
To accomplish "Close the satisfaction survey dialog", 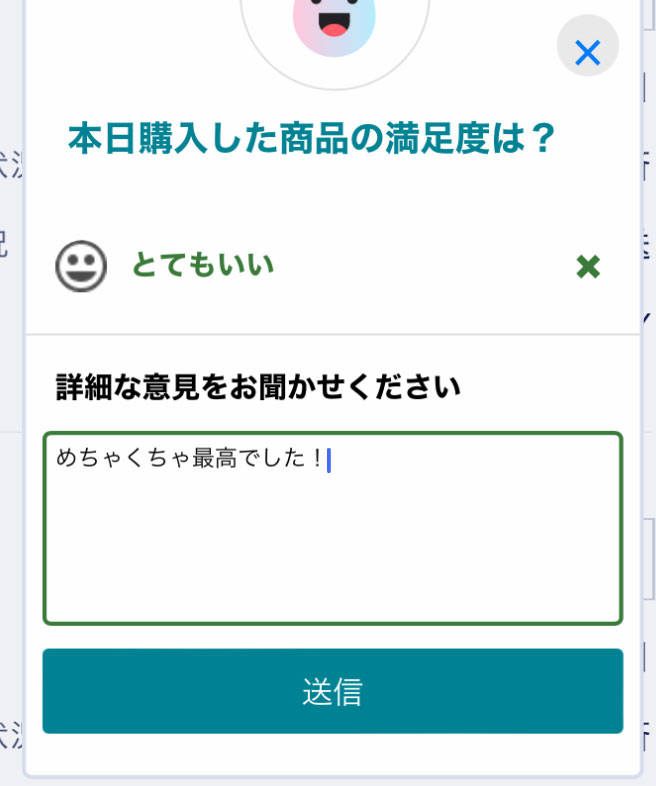I will click(x=587, y=52).
